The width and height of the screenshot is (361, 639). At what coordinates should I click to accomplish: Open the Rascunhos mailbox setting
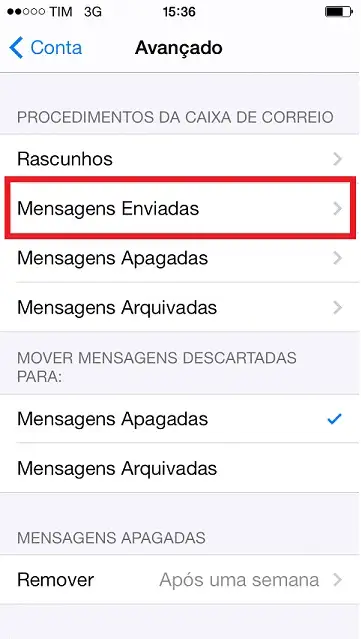(x=180, y=159)
